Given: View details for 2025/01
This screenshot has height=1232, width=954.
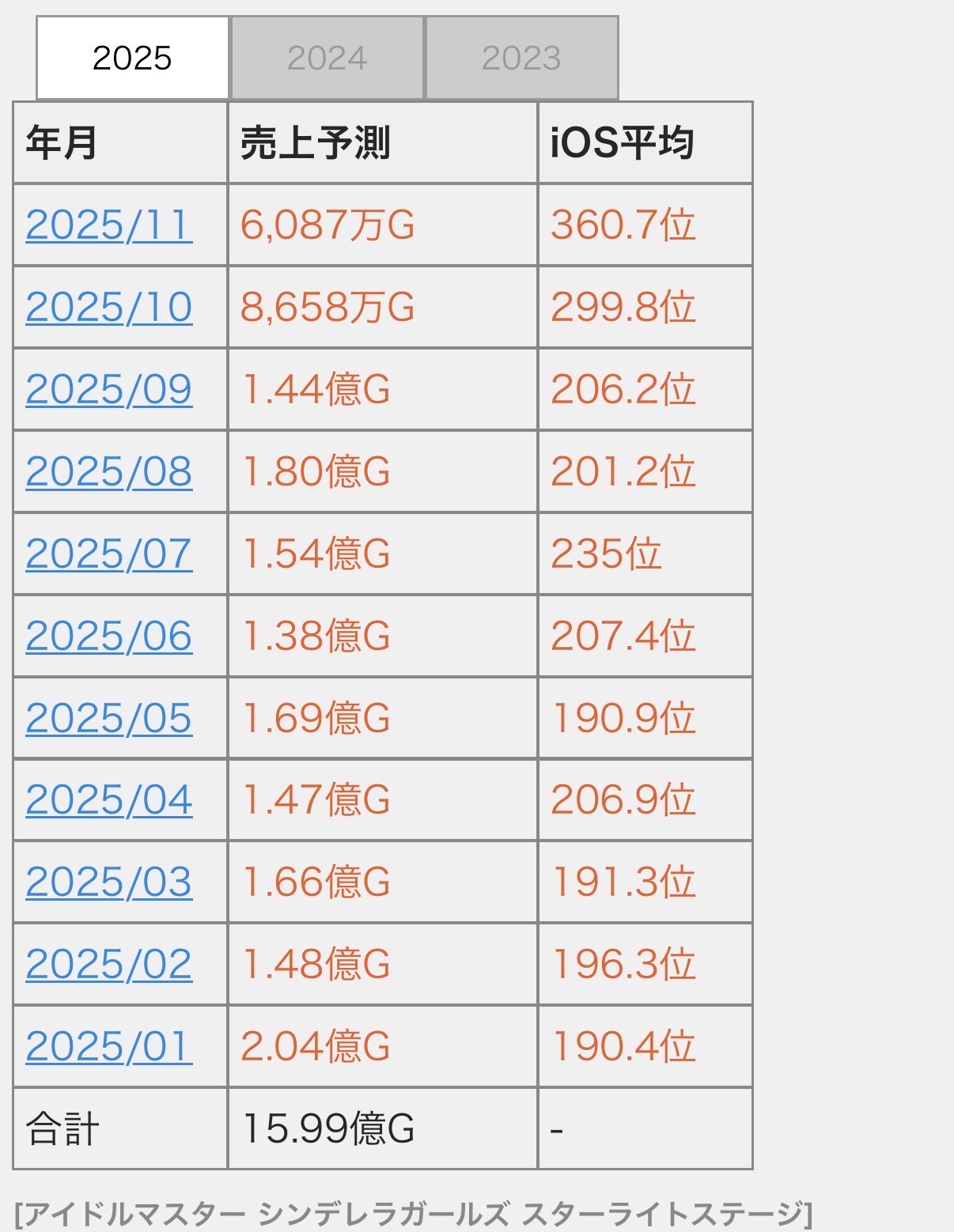Looking at the screenshot, I should pyautogui.click(x=108, y=1047).
